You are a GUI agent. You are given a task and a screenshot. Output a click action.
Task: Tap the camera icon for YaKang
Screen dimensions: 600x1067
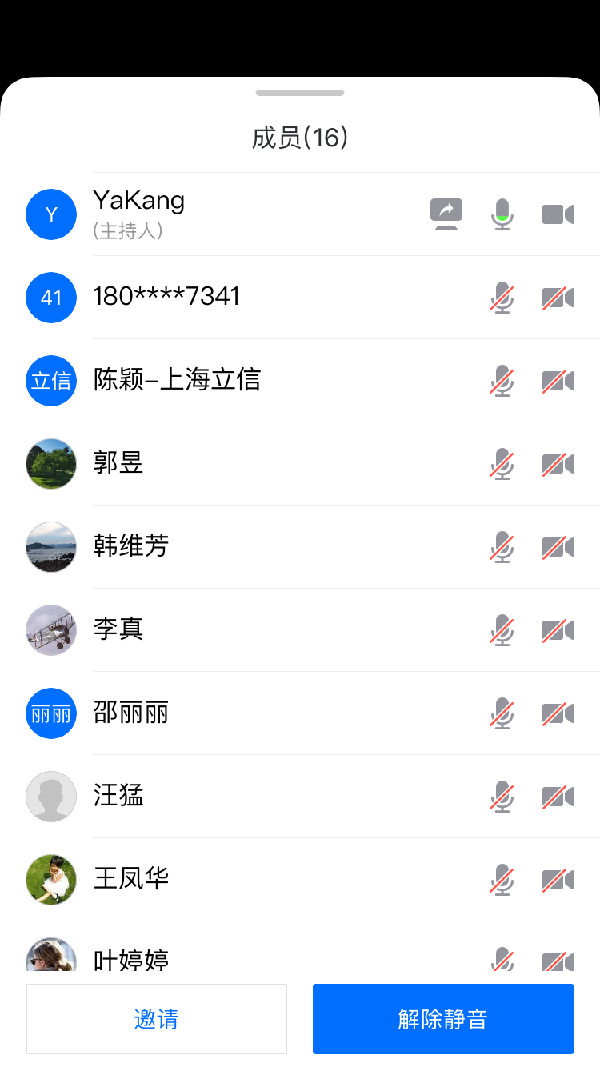pos(558,214)
